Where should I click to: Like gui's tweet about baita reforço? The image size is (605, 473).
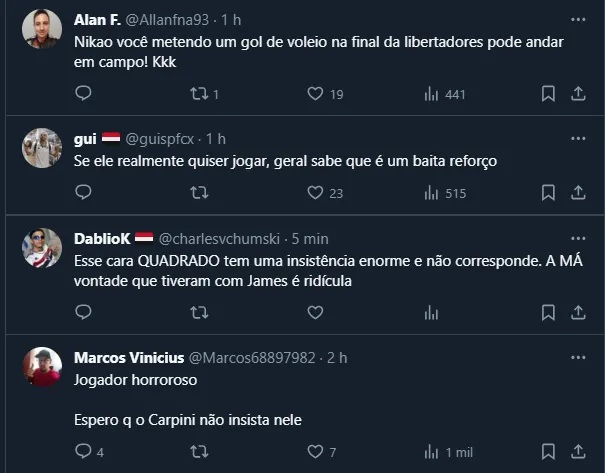pyautogui.click(x=315, y=193)
